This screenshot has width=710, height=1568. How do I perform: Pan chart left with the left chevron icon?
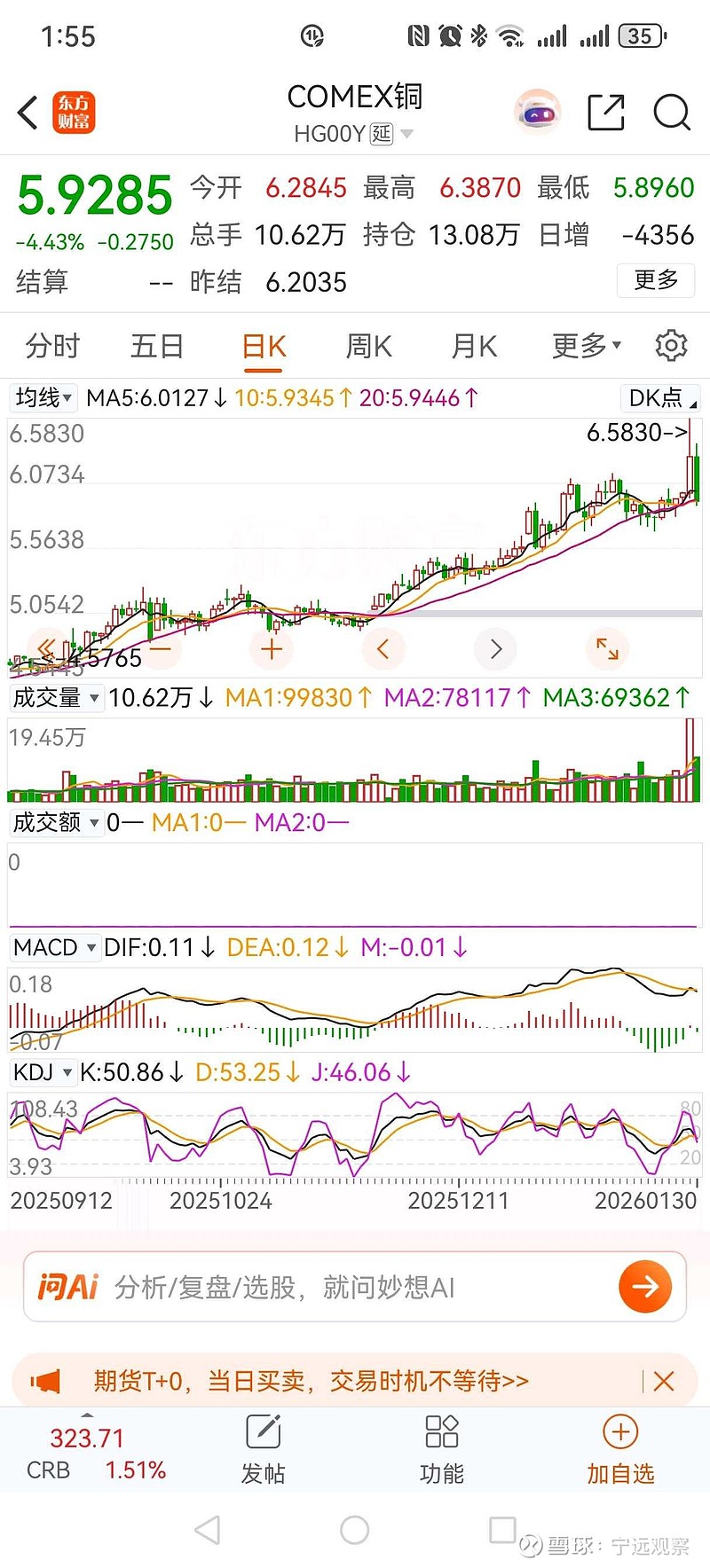coord(383,648)
